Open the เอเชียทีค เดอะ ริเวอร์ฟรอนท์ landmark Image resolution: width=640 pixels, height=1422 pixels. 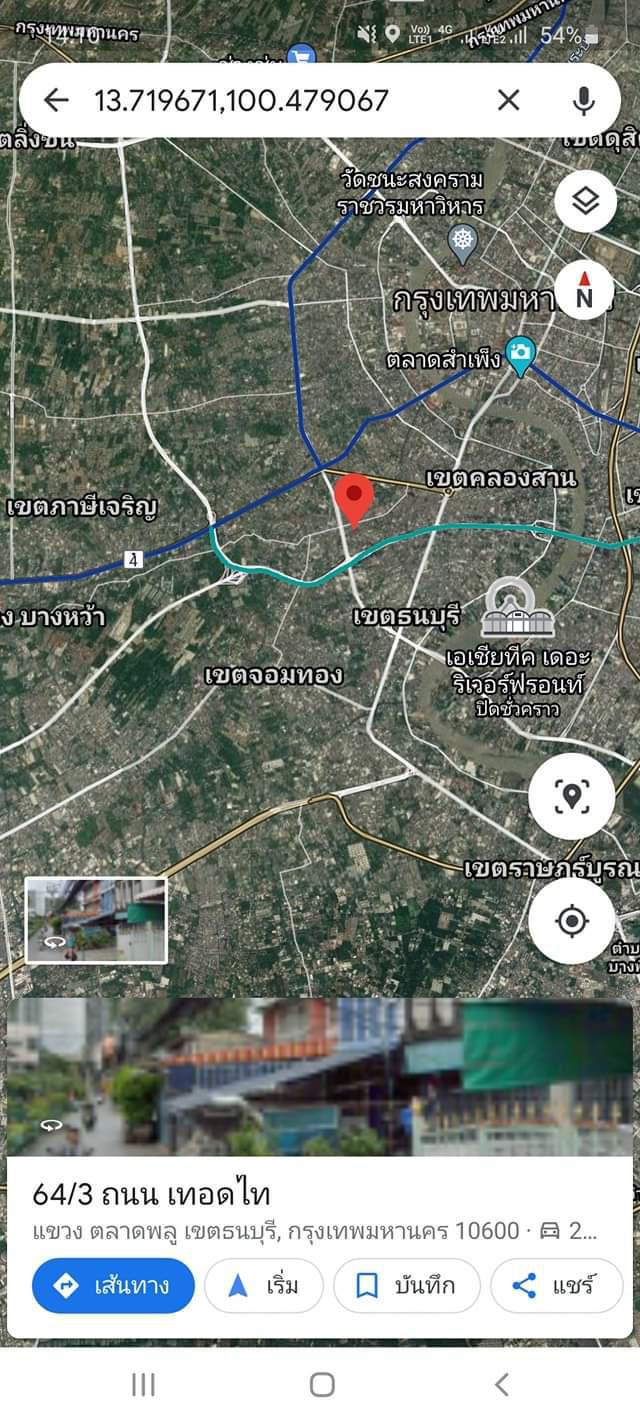(518, 608)
